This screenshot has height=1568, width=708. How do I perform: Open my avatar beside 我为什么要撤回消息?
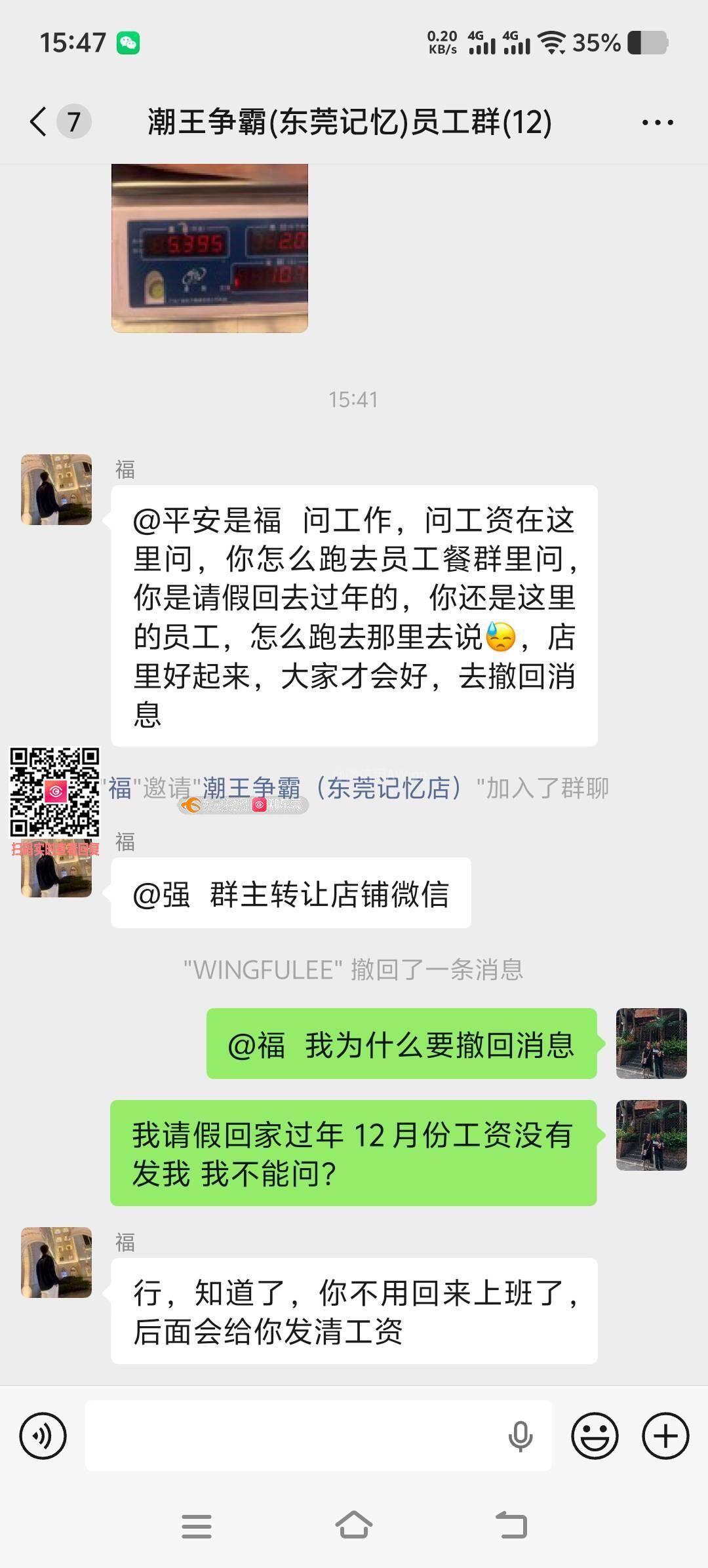pos(651,1043)
